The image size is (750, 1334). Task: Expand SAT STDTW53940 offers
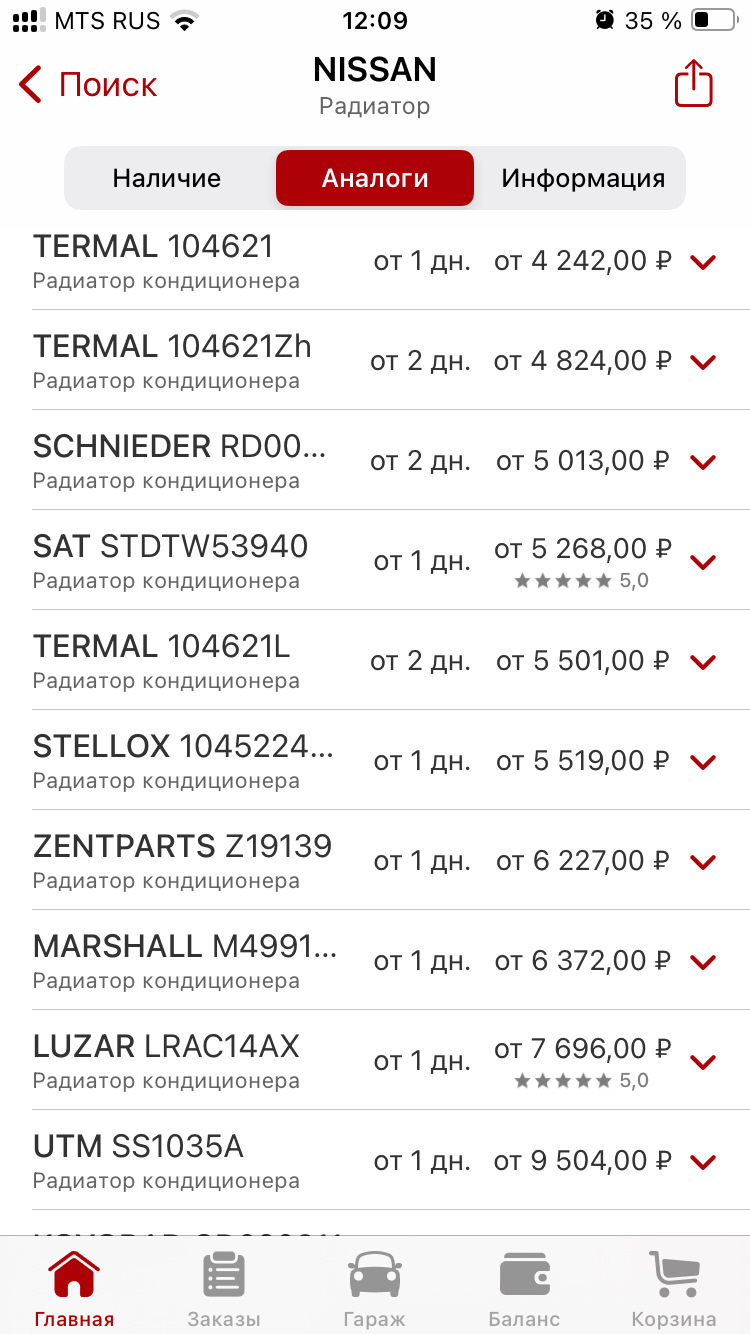tap(703, 562)
